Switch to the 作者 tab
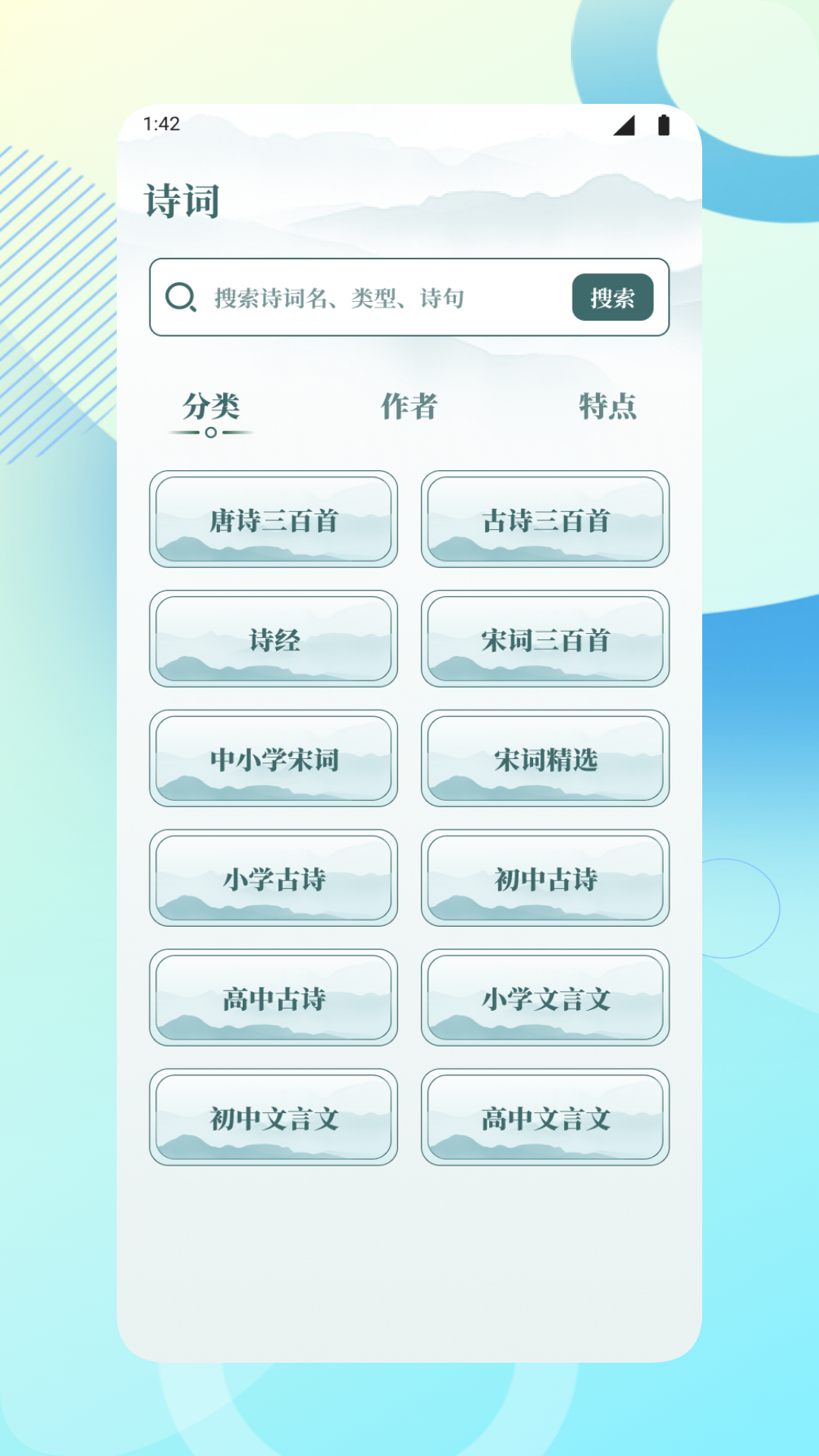 point(409,407)
